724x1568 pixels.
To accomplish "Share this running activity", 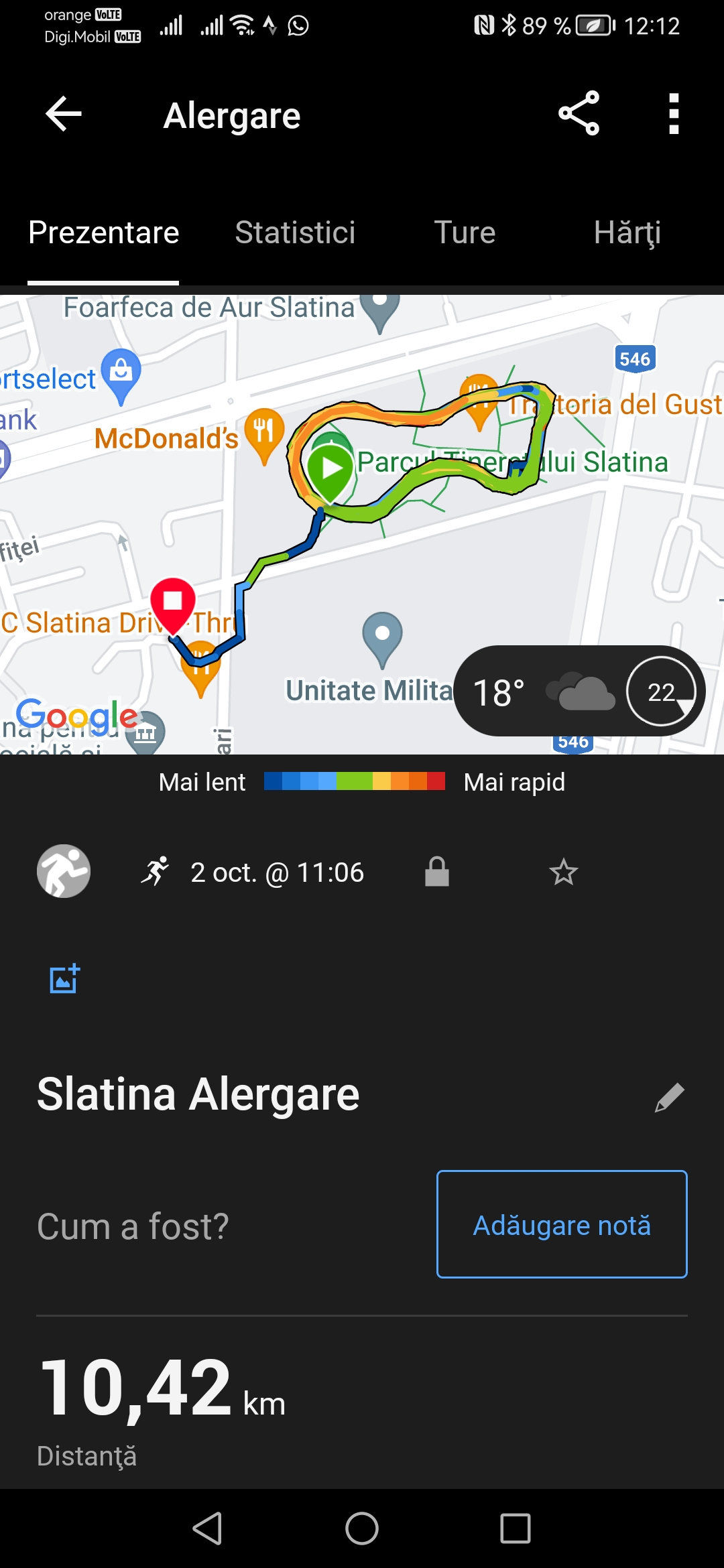I will point(579,114).
